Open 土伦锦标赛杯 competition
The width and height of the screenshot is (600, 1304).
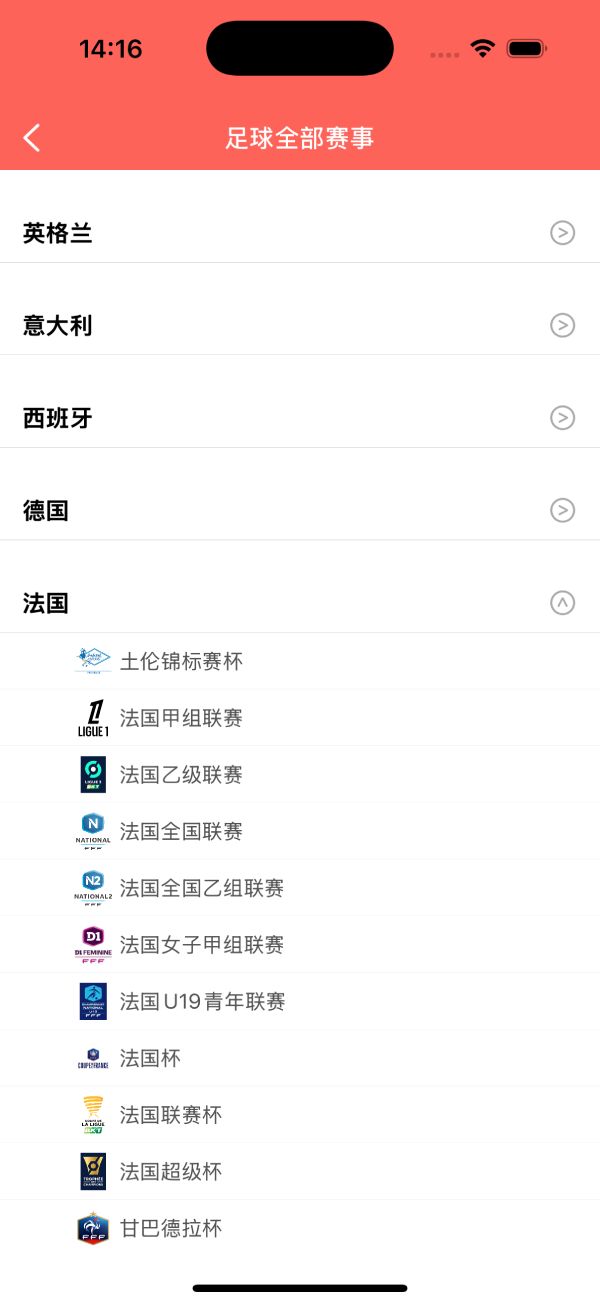[x=181, y=661]
